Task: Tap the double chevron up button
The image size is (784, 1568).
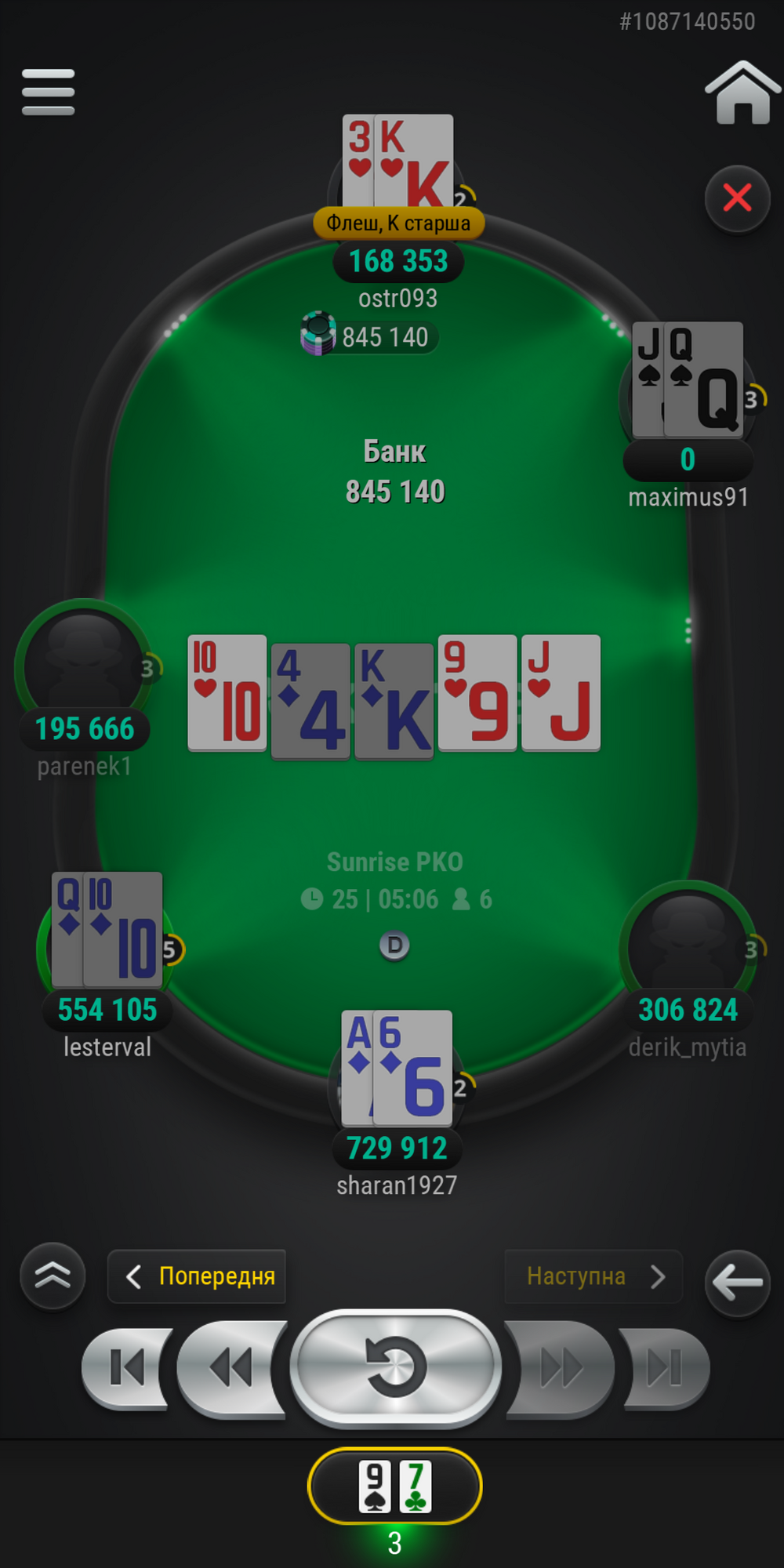Action: [x=53, y=1276]
